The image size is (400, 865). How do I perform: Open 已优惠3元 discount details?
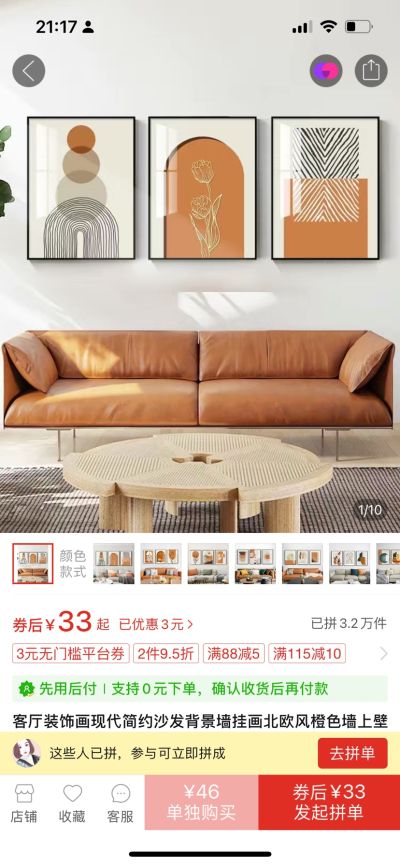[x=156, y=624]
